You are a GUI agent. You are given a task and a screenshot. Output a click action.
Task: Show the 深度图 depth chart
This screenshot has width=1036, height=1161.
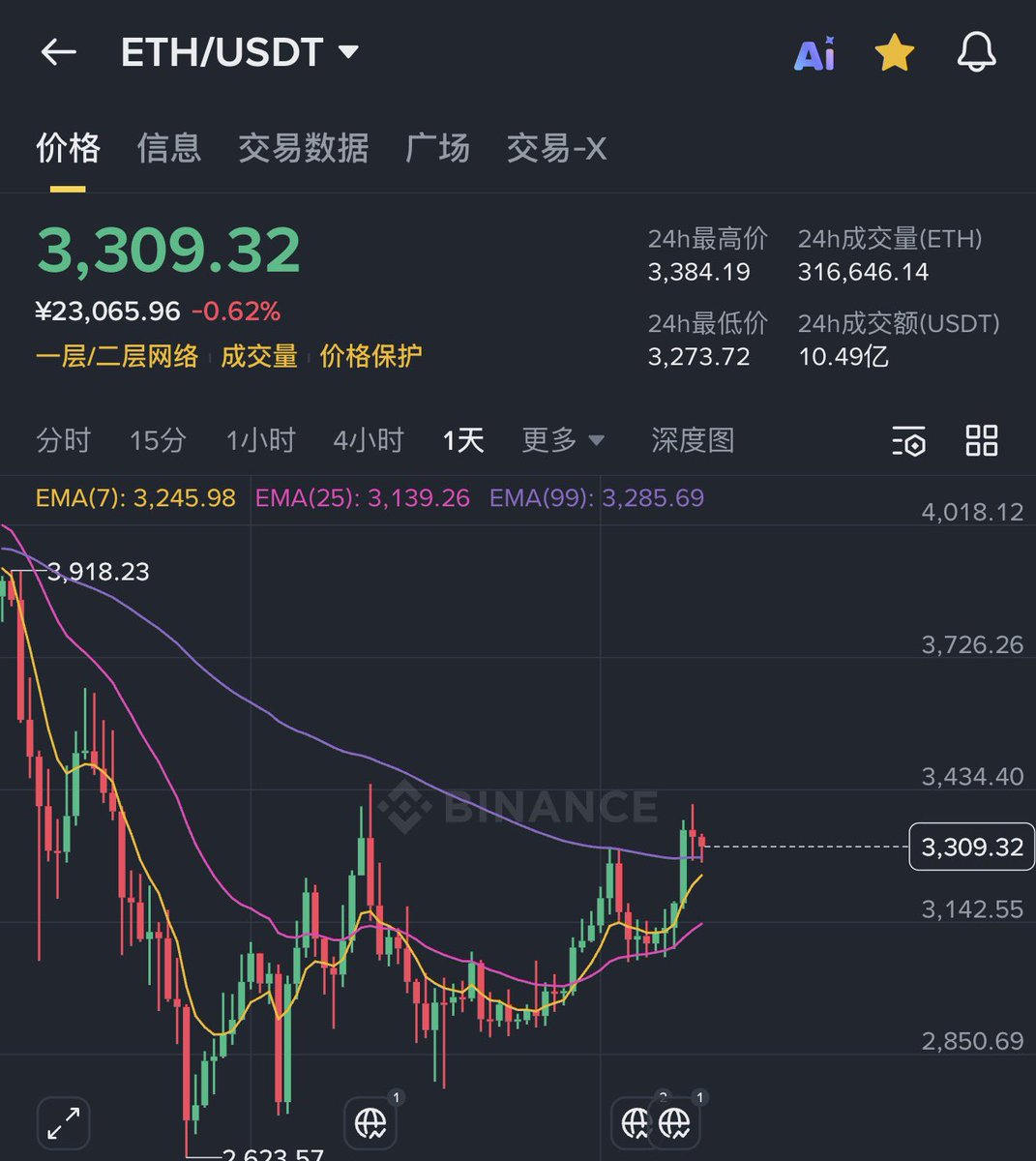(693, 441)
